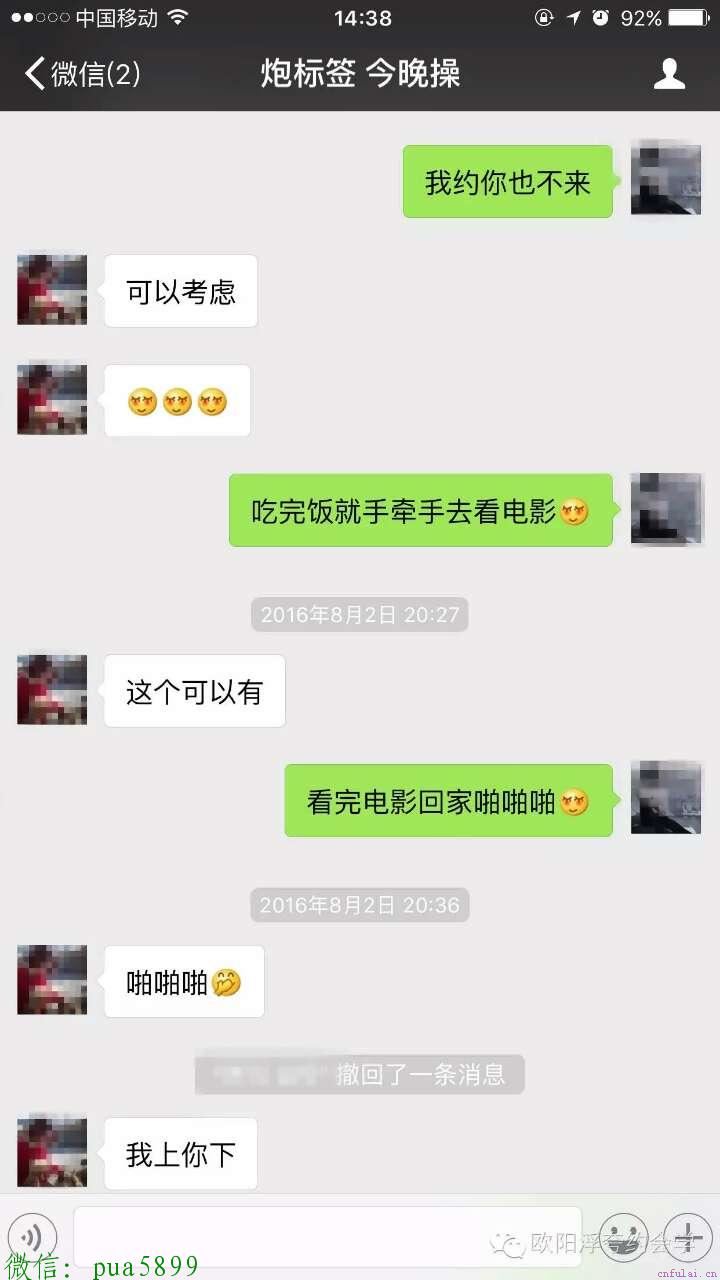Go back to the WeChat chat list
This screenshot has height=1280, width=720.
pyautogui.click(x=80, y=74)
